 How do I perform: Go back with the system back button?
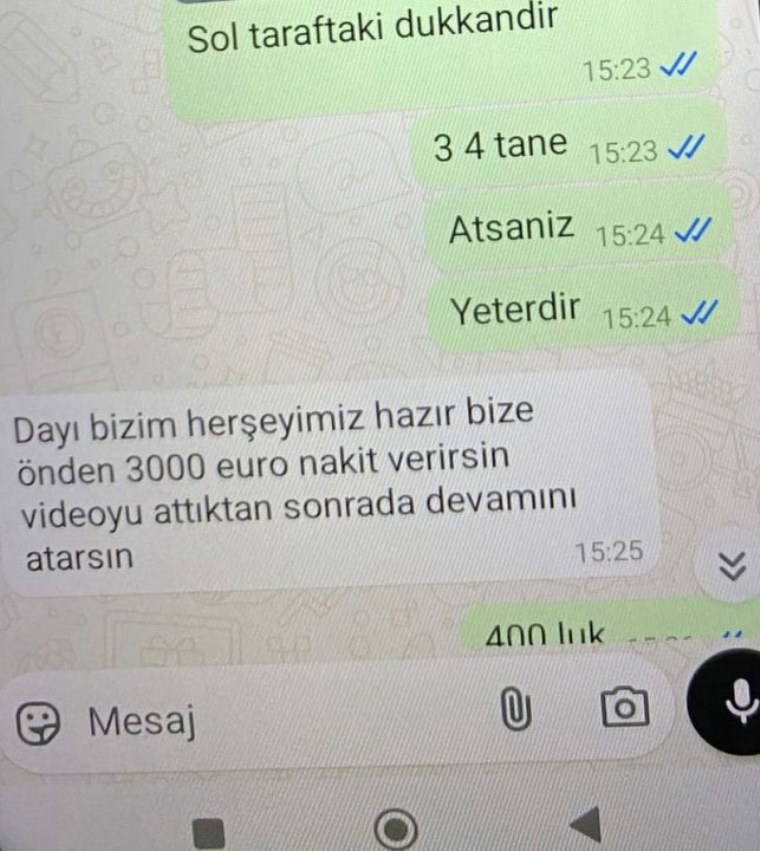click(585, 826)
